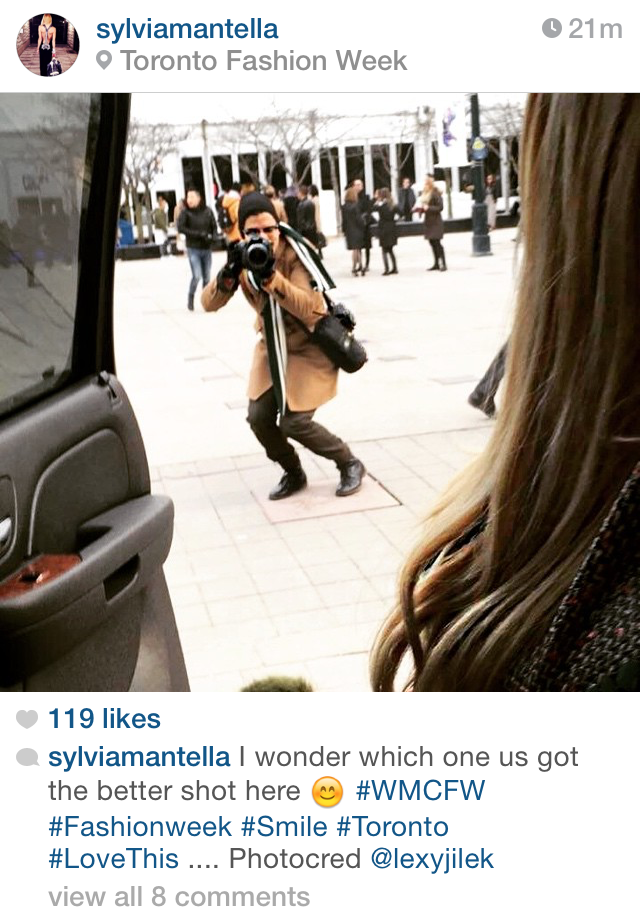Open the #Fashionweek hashtag
640x912 pixels.
pyautogui.click(x=140, y=827)
